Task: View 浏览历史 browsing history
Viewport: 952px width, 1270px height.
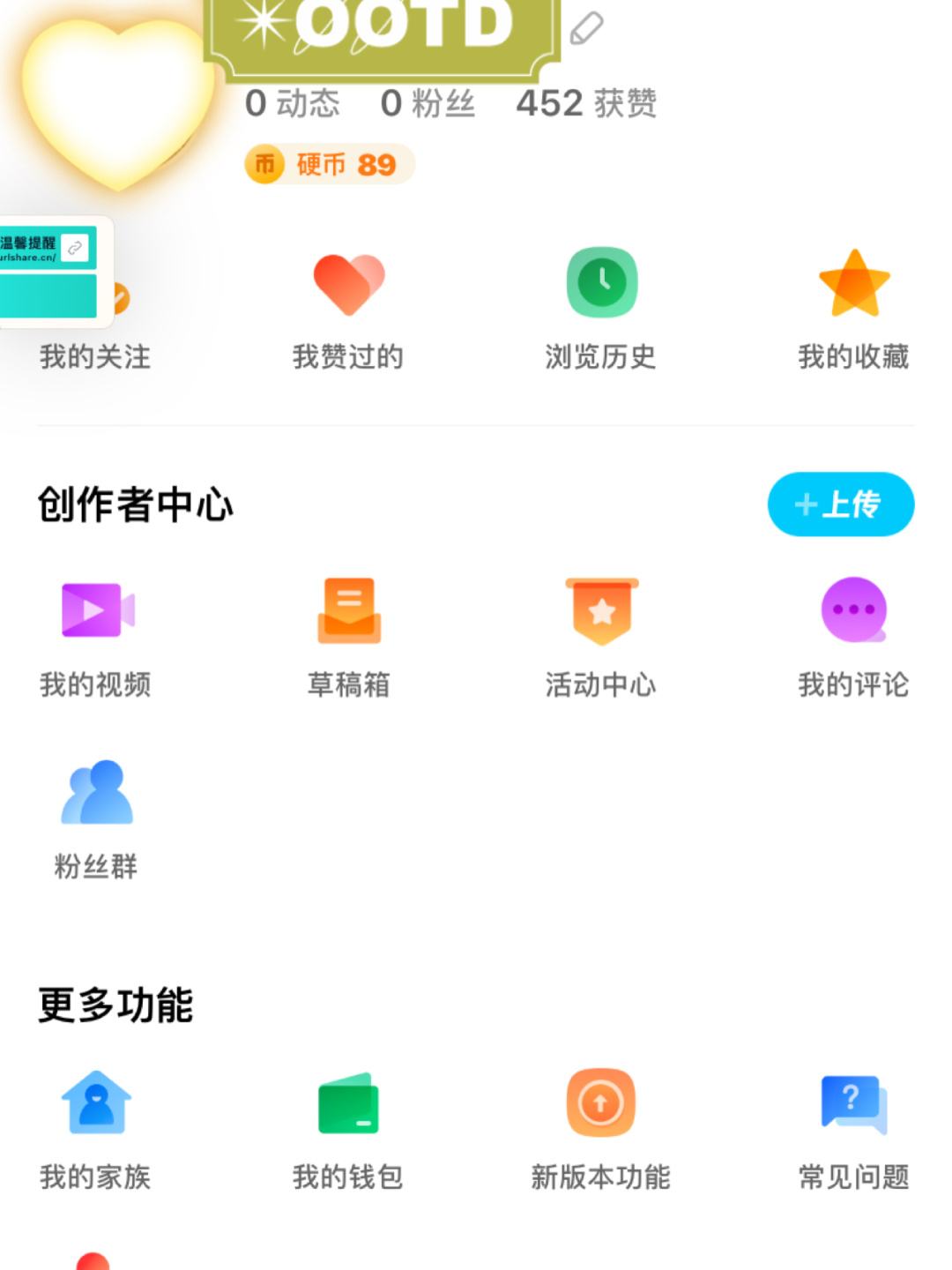Action: tap(600, 309)
